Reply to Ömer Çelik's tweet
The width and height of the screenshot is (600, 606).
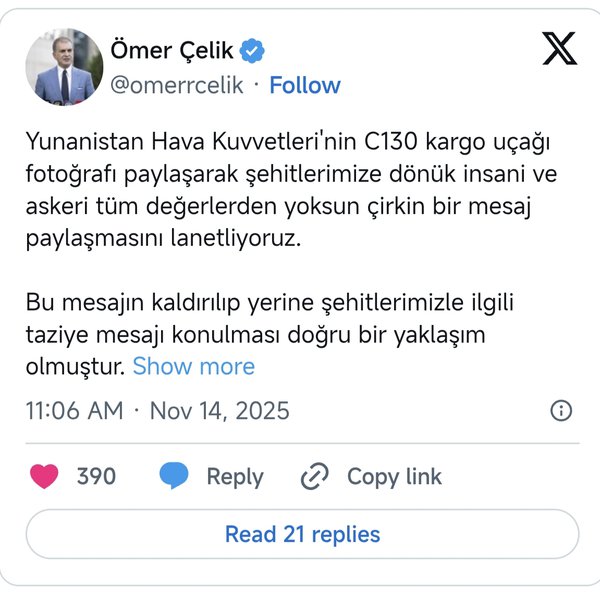pos(211,477)
